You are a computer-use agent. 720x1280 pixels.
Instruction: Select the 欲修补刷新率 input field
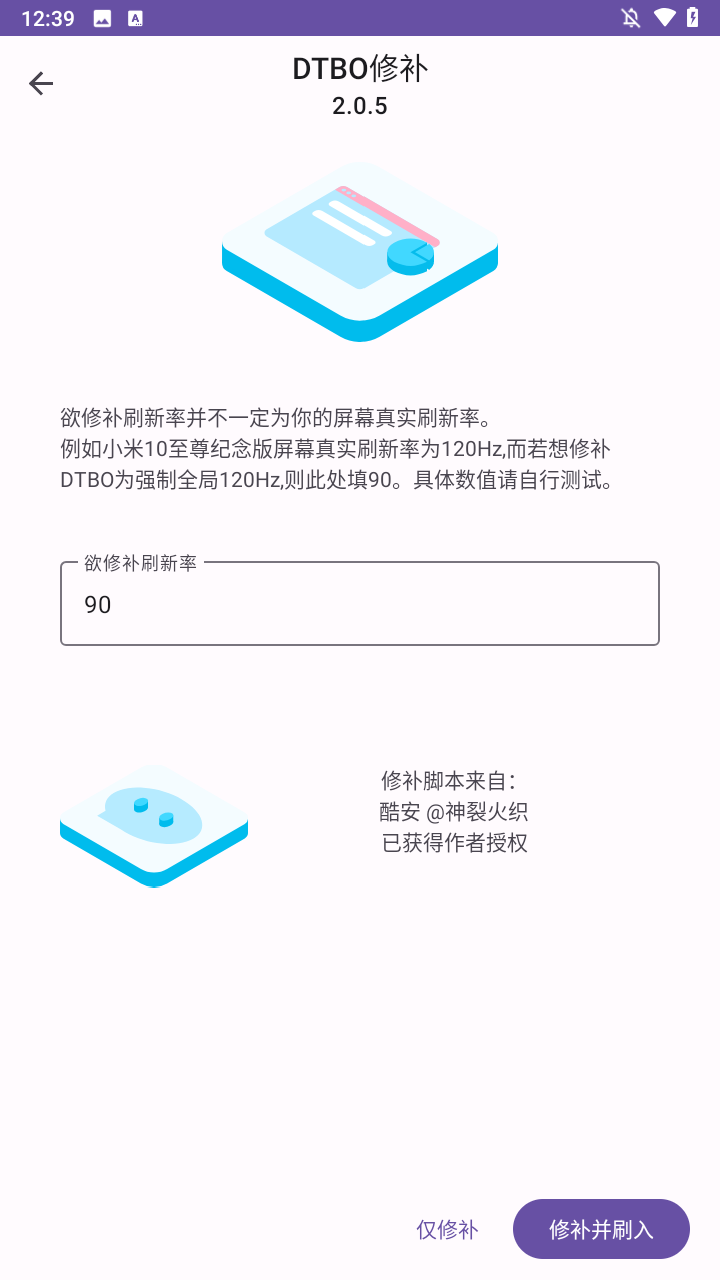pyautogui.click(x=360, y=604)
